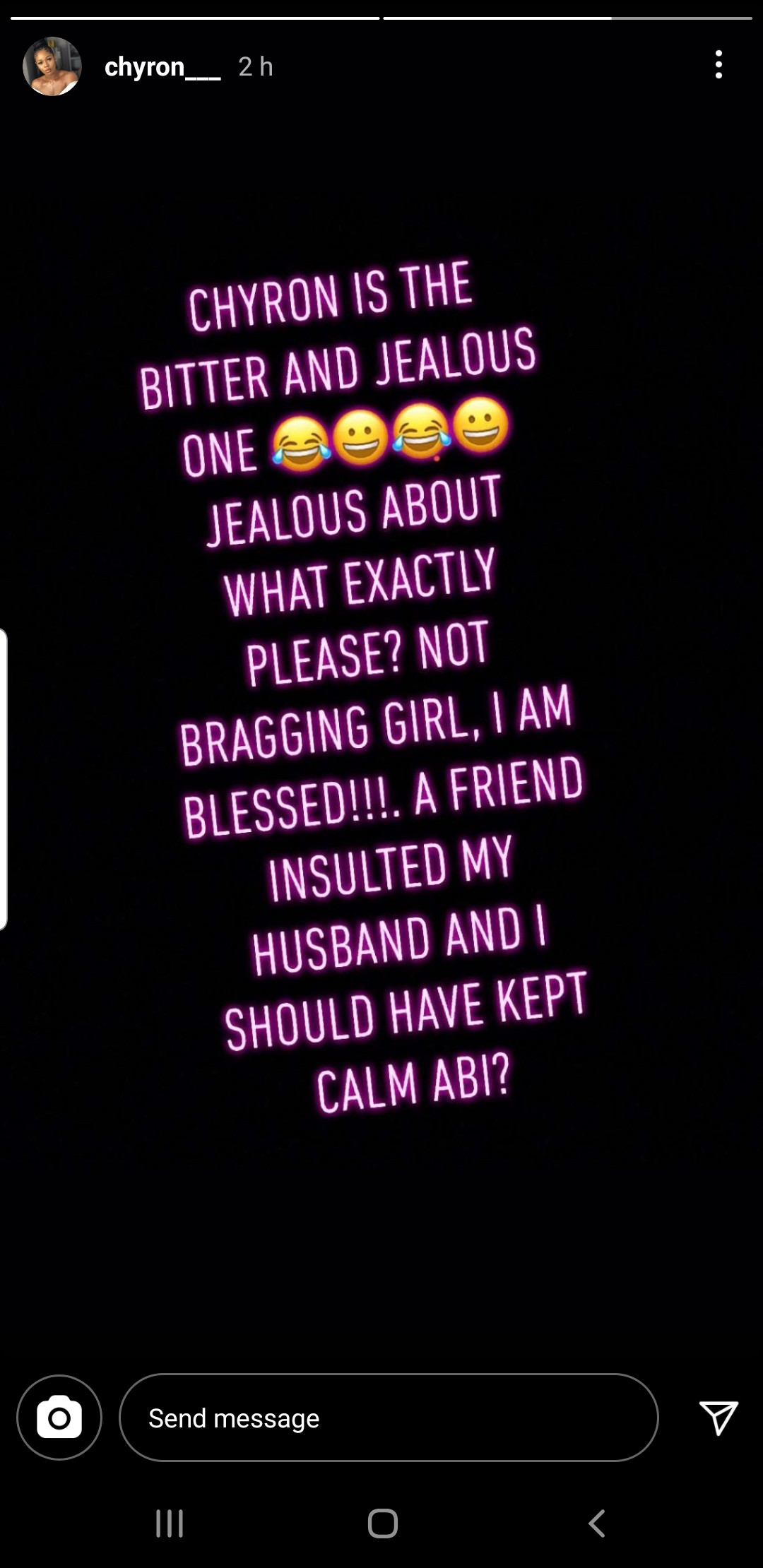Open chyron___ username link

click(162, 67)
